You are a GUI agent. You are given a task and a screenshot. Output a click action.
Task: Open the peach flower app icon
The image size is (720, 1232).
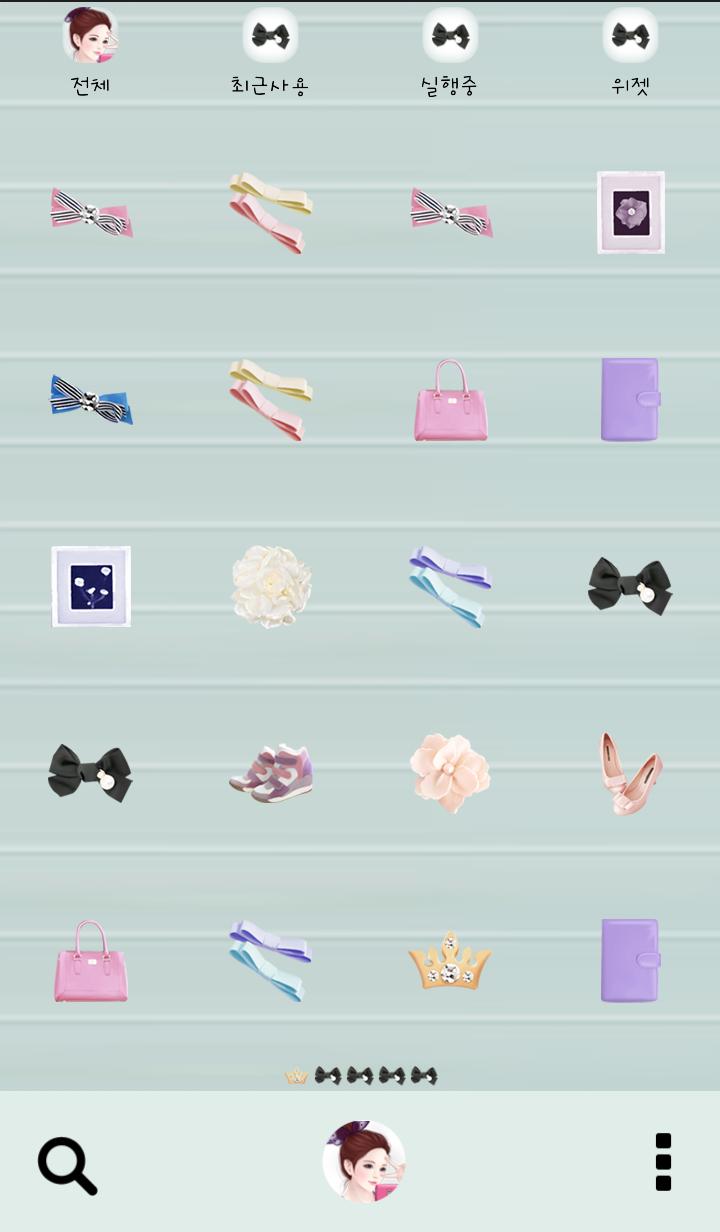coord(450,772)
